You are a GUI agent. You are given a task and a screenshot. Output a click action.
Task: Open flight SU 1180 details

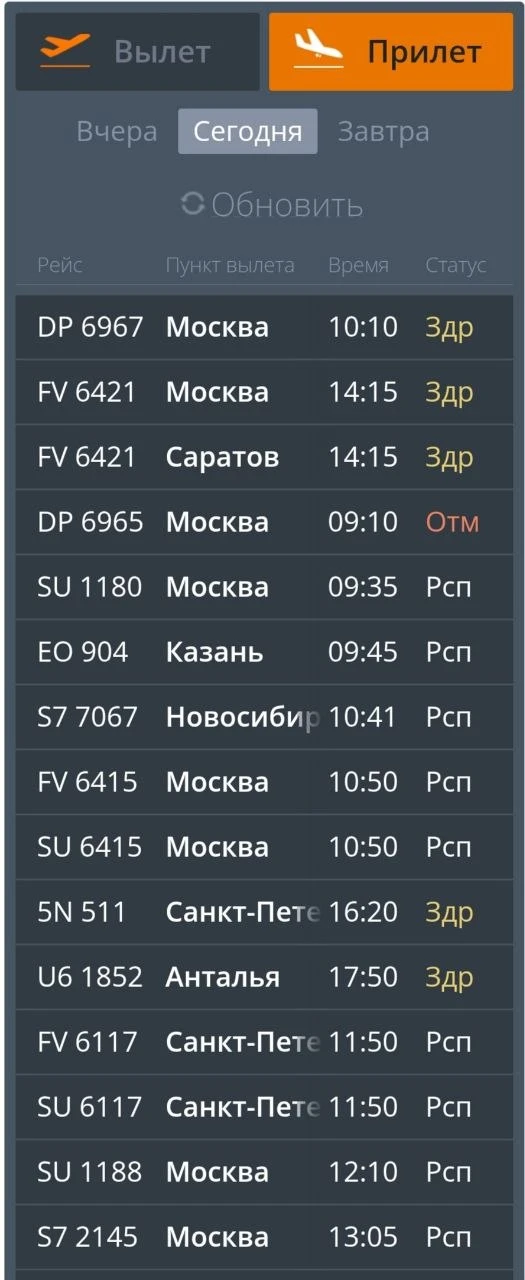(x=264, y=587)
